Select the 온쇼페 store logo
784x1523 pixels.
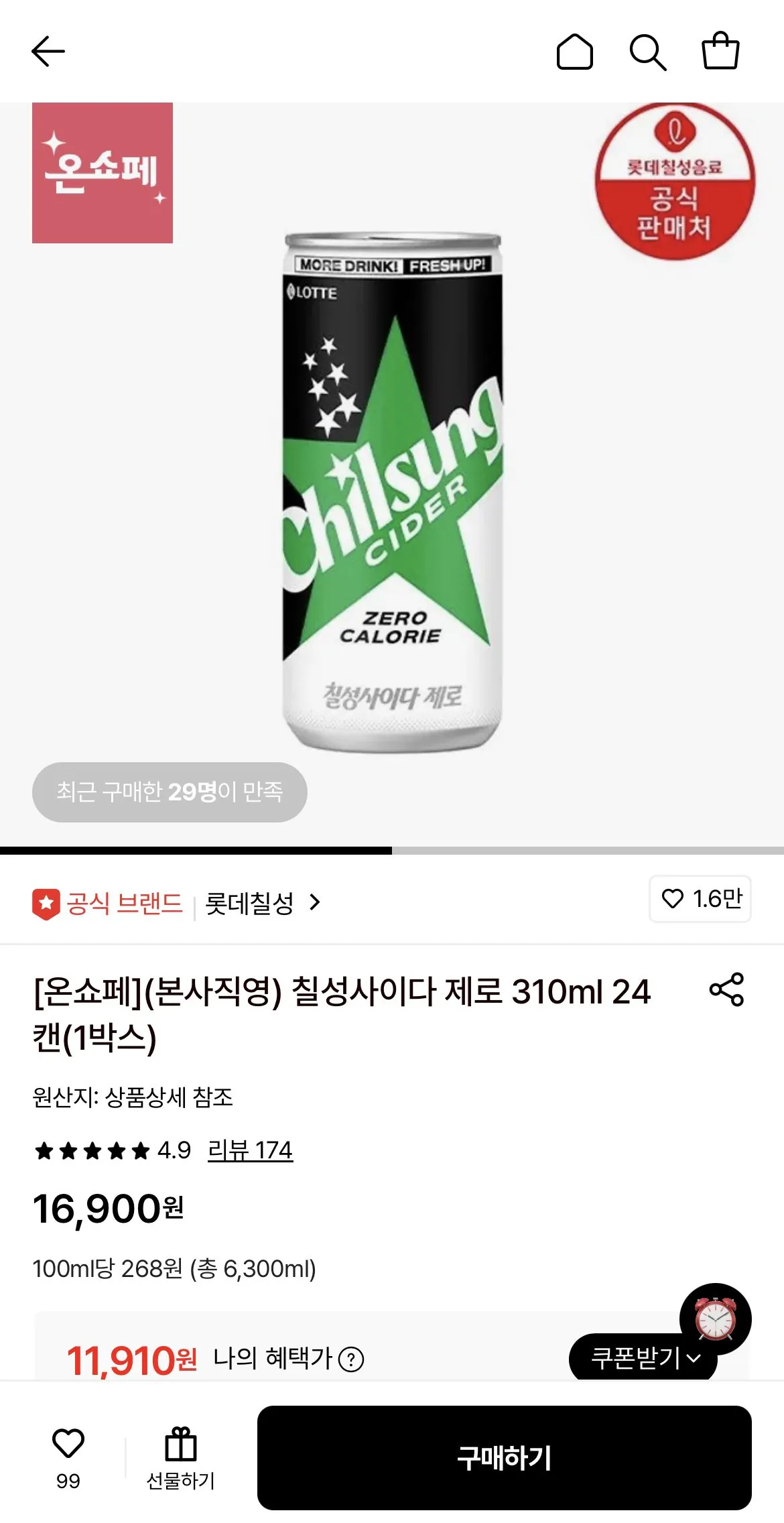point(102,172)
